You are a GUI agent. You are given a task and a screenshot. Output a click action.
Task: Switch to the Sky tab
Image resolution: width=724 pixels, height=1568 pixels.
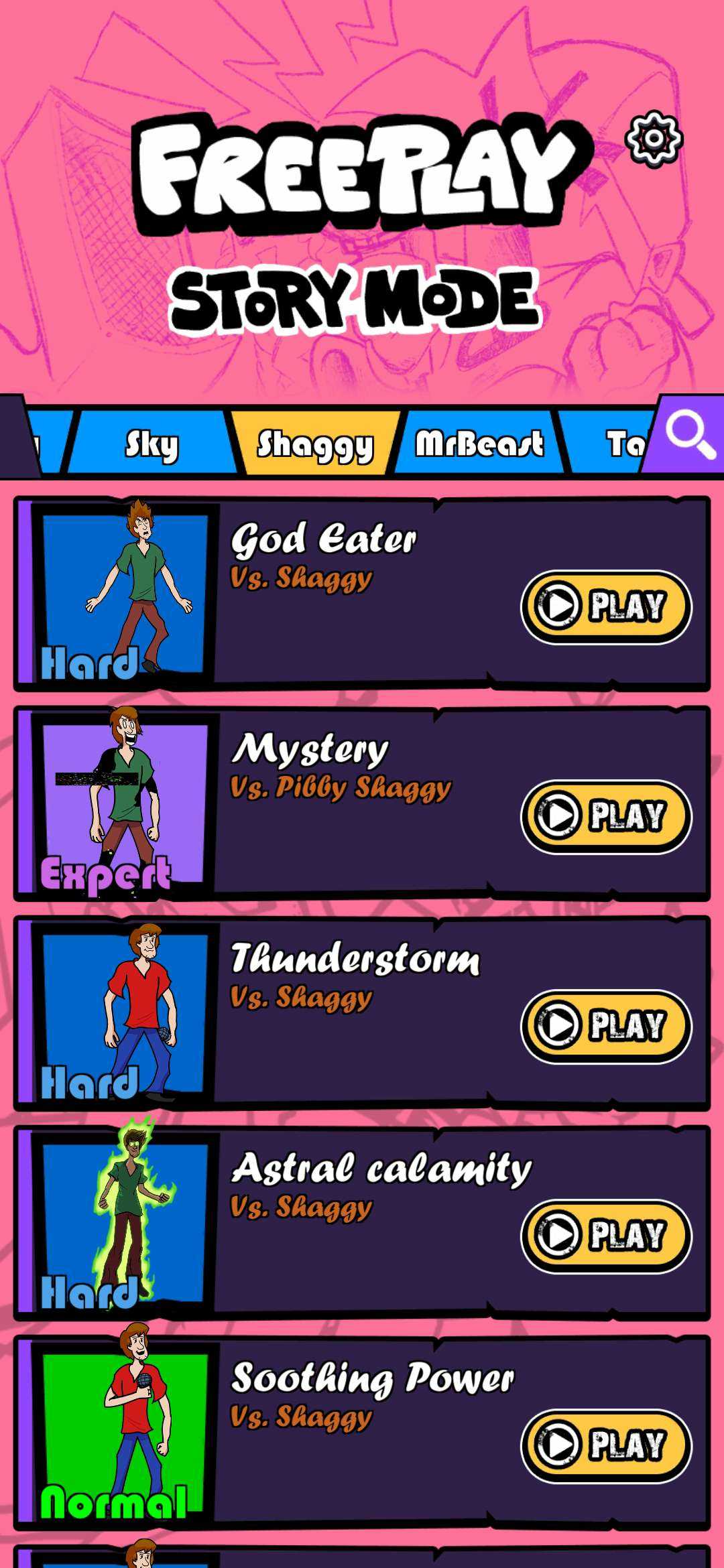(152, 444)
